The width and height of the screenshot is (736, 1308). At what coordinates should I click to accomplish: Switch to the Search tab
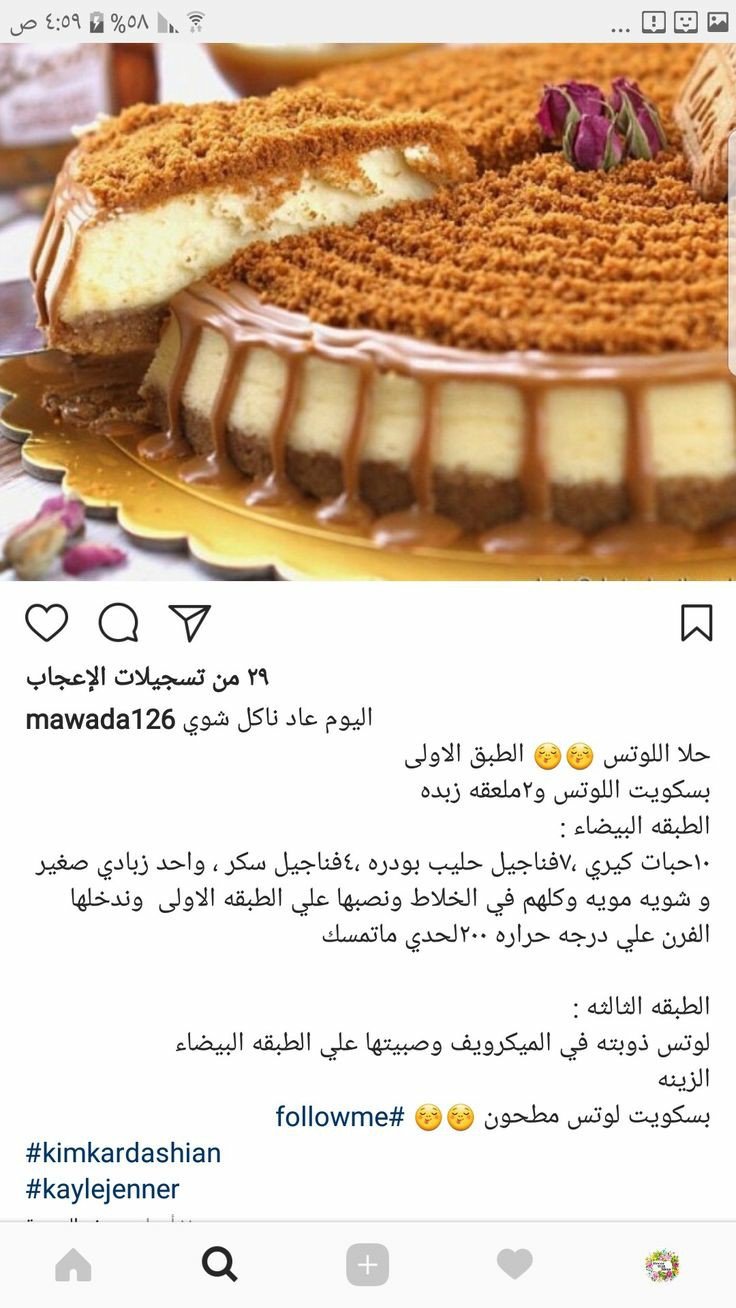coord(220,1265)
